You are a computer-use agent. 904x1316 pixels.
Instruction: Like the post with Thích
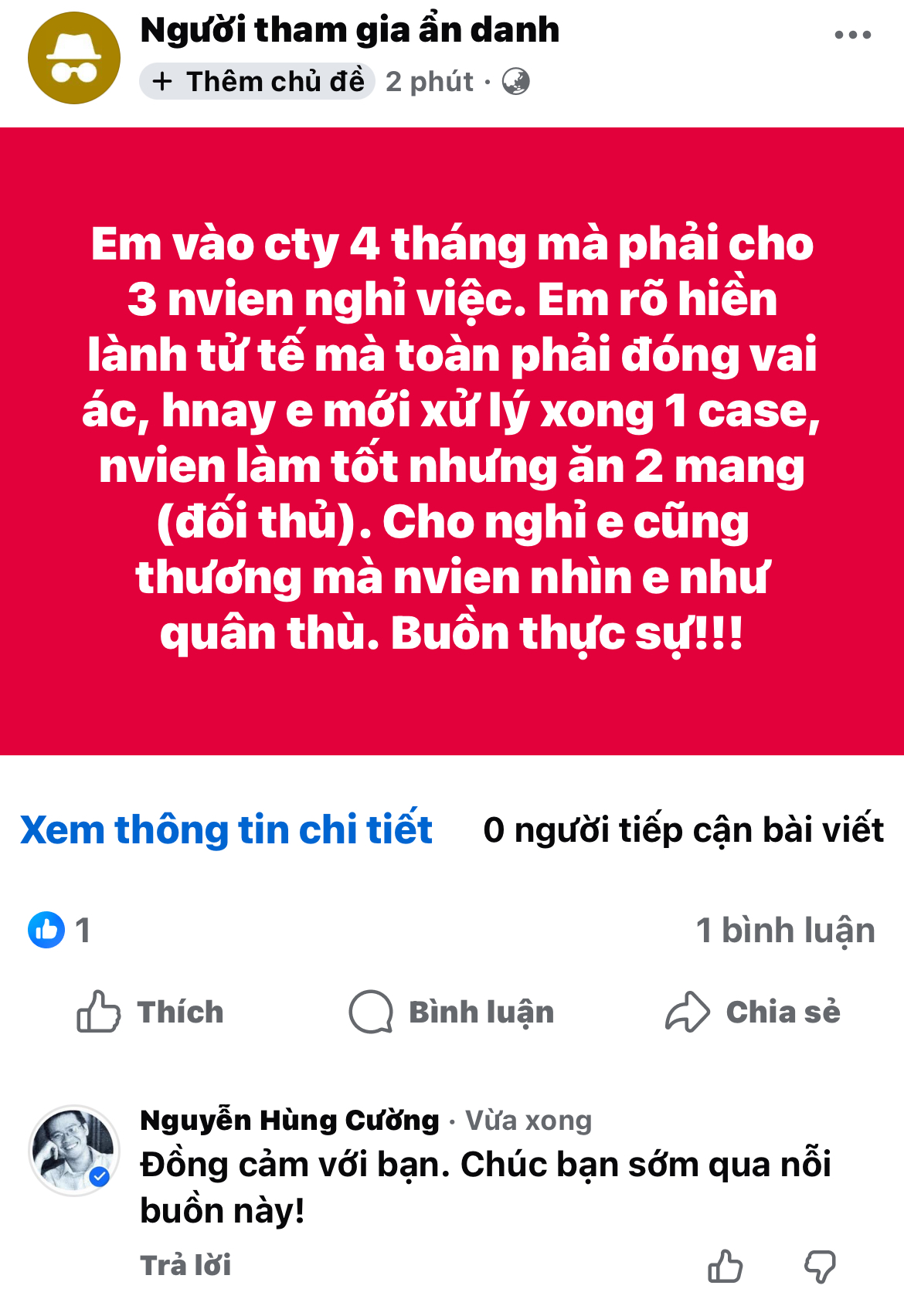[151, 1012]
